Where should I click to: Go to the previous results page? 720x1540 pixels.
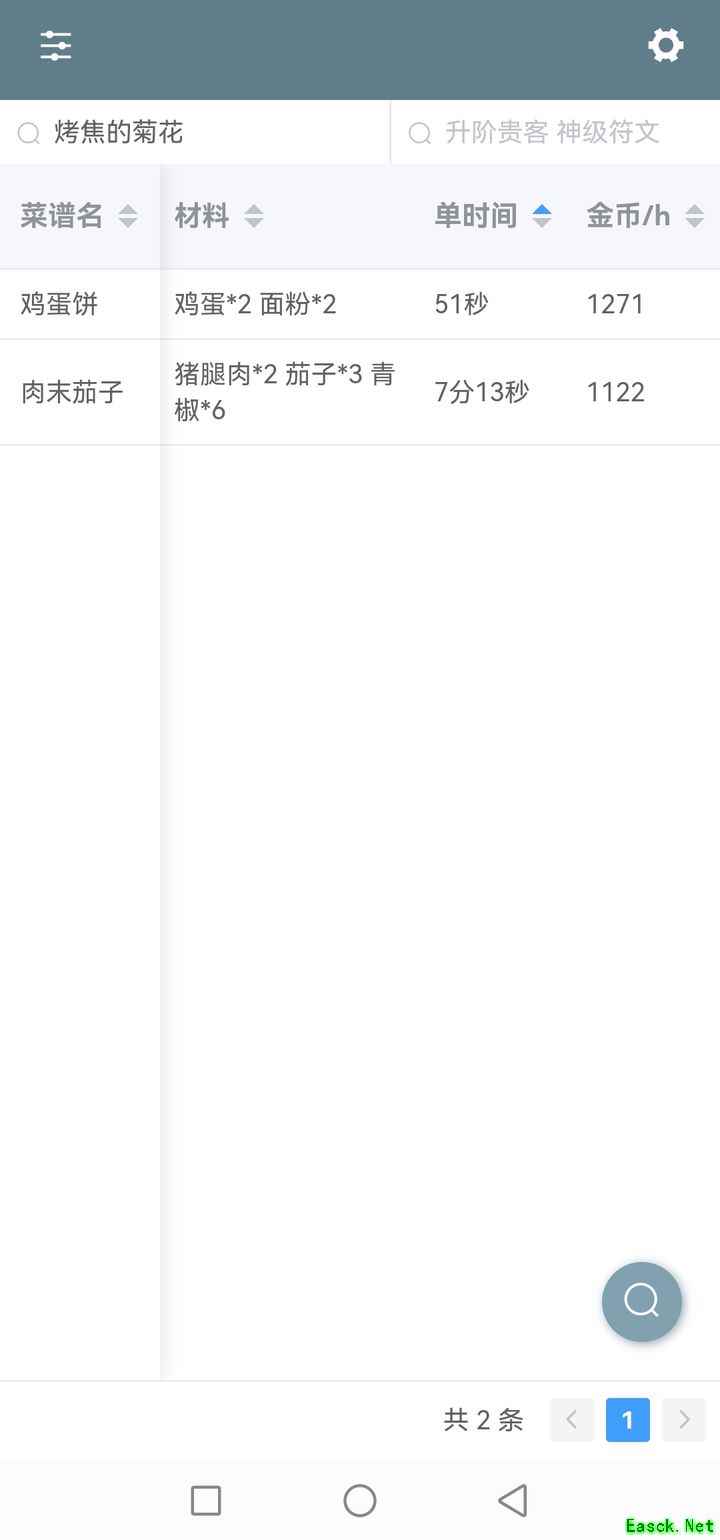coord(572,1420)
